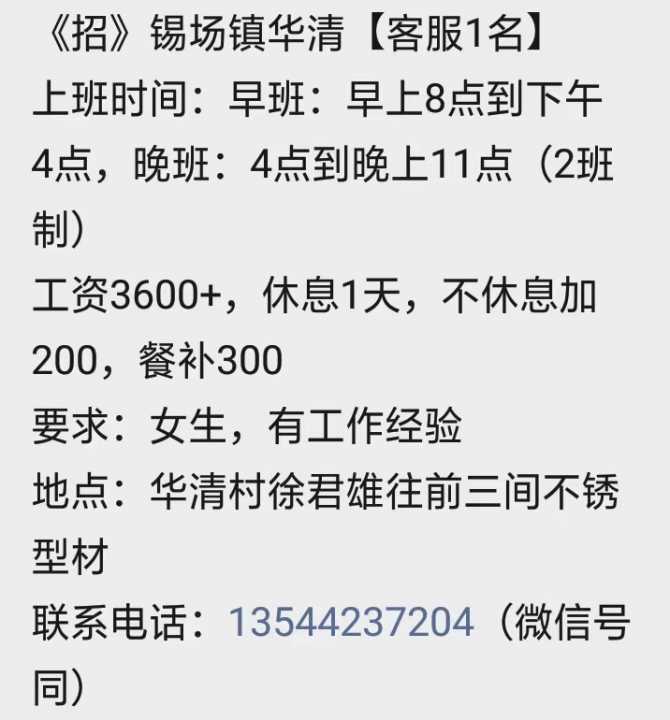Viewport: 670px width, 720px height.
Task: Tap the phone number 13544237204
Action: pos(351,622)
